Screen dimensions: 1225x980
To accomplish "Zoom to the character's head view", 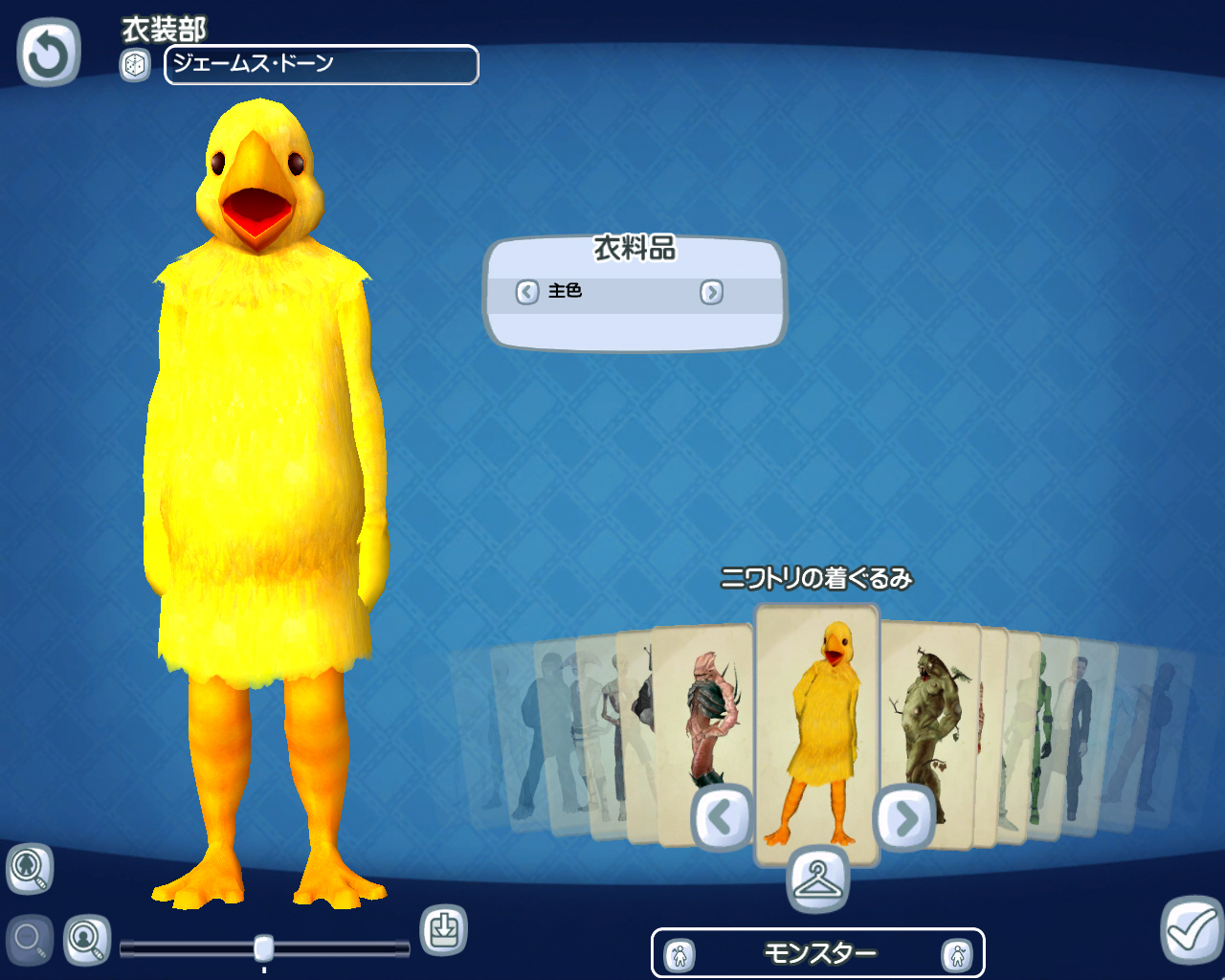I will pyautogui.click(x=30, y=868).
